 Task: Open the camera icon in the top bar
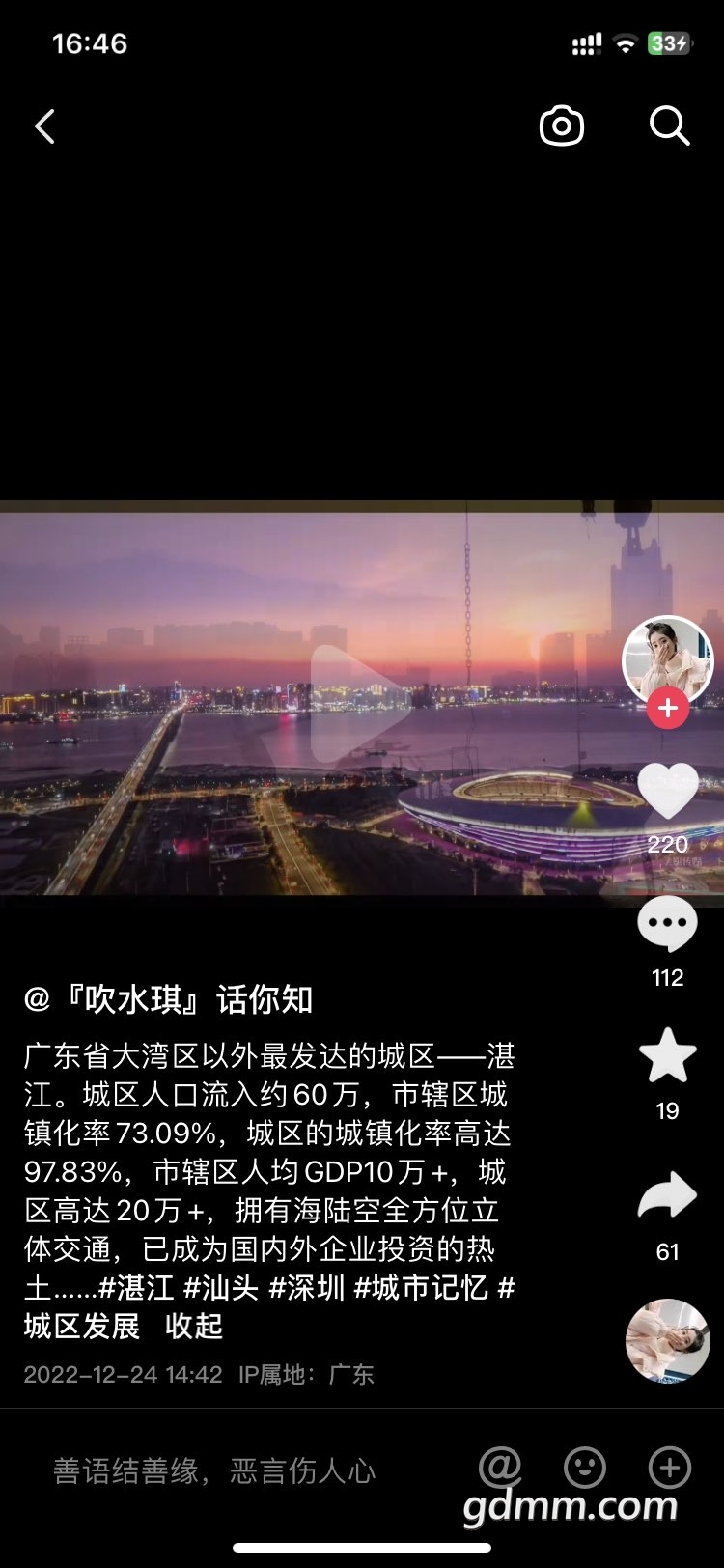pyautogui.click(x=561, y=126)
